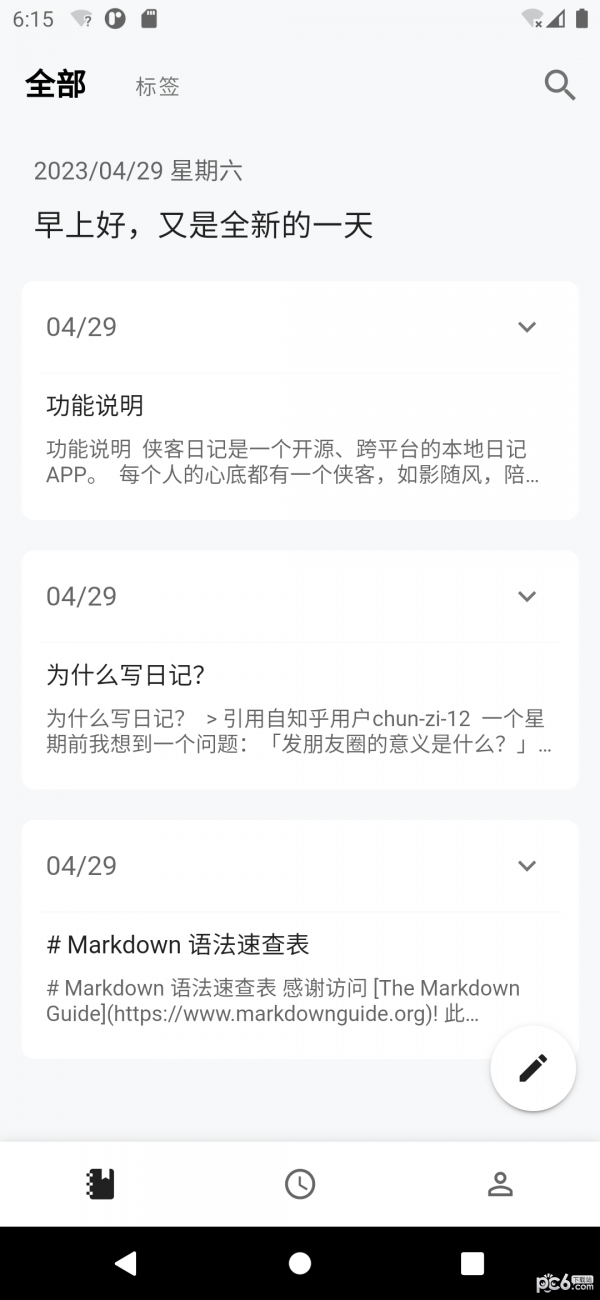Switch to the diary notebook tab
This screenshot has width=600, height=1300.
point(100,1184)
